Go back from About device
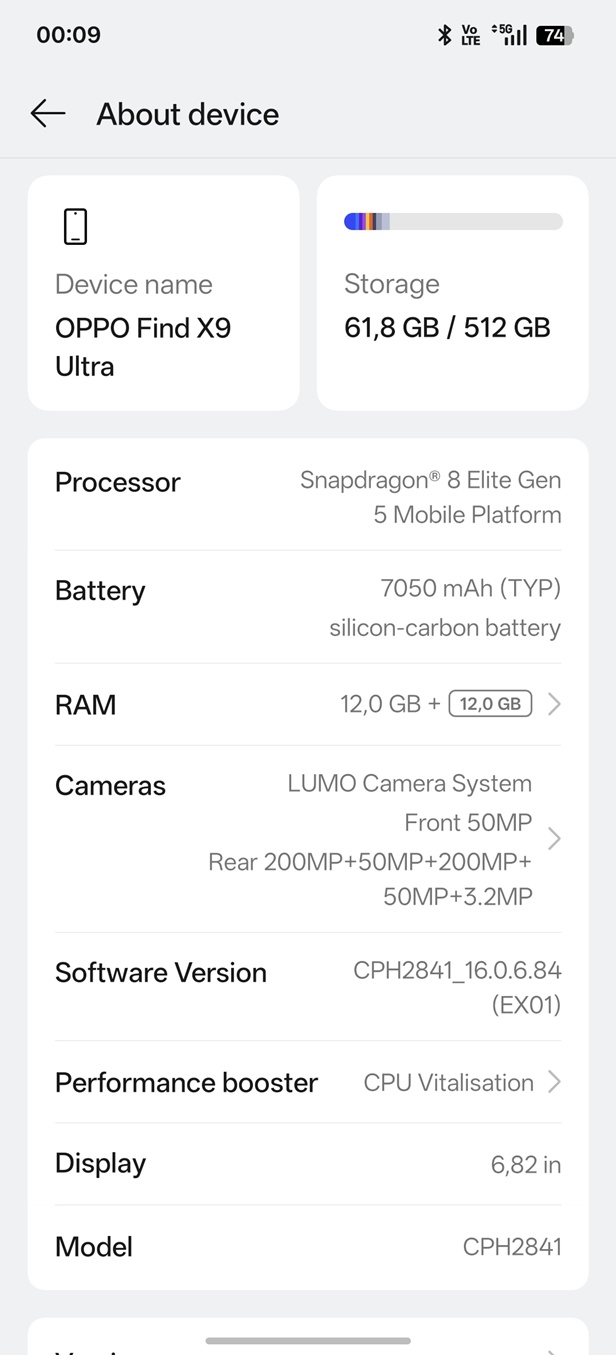Viewport: 616px width, 1355px height. tap(47, 114)
